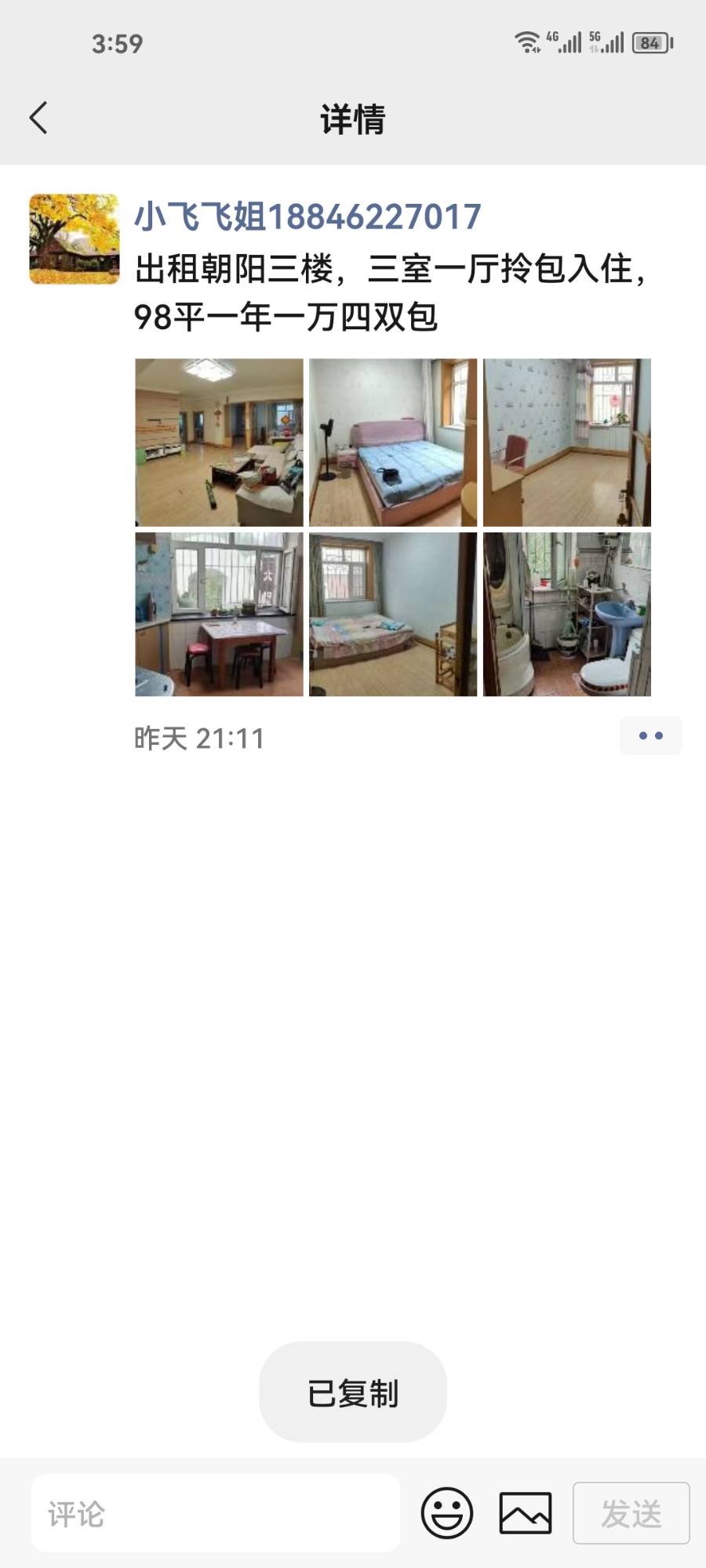View the living room photo

219,442
